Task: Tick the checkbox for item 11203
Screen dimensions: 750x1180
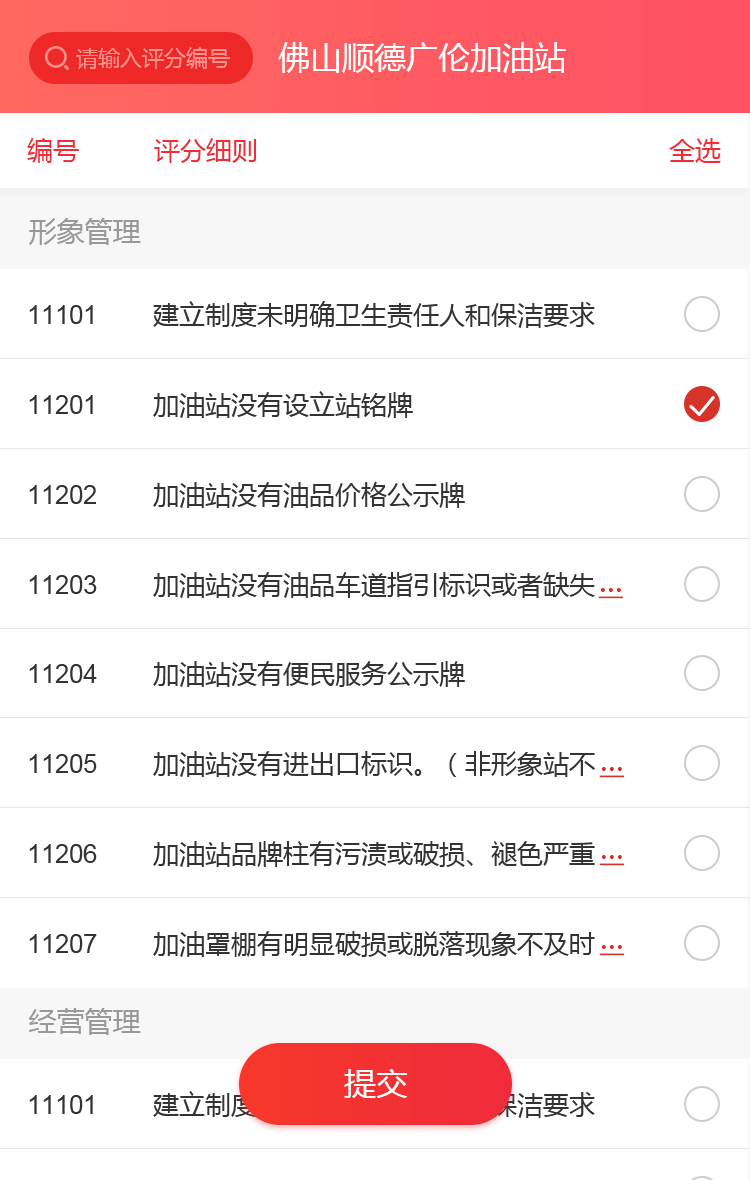Action: coord(701,584)
